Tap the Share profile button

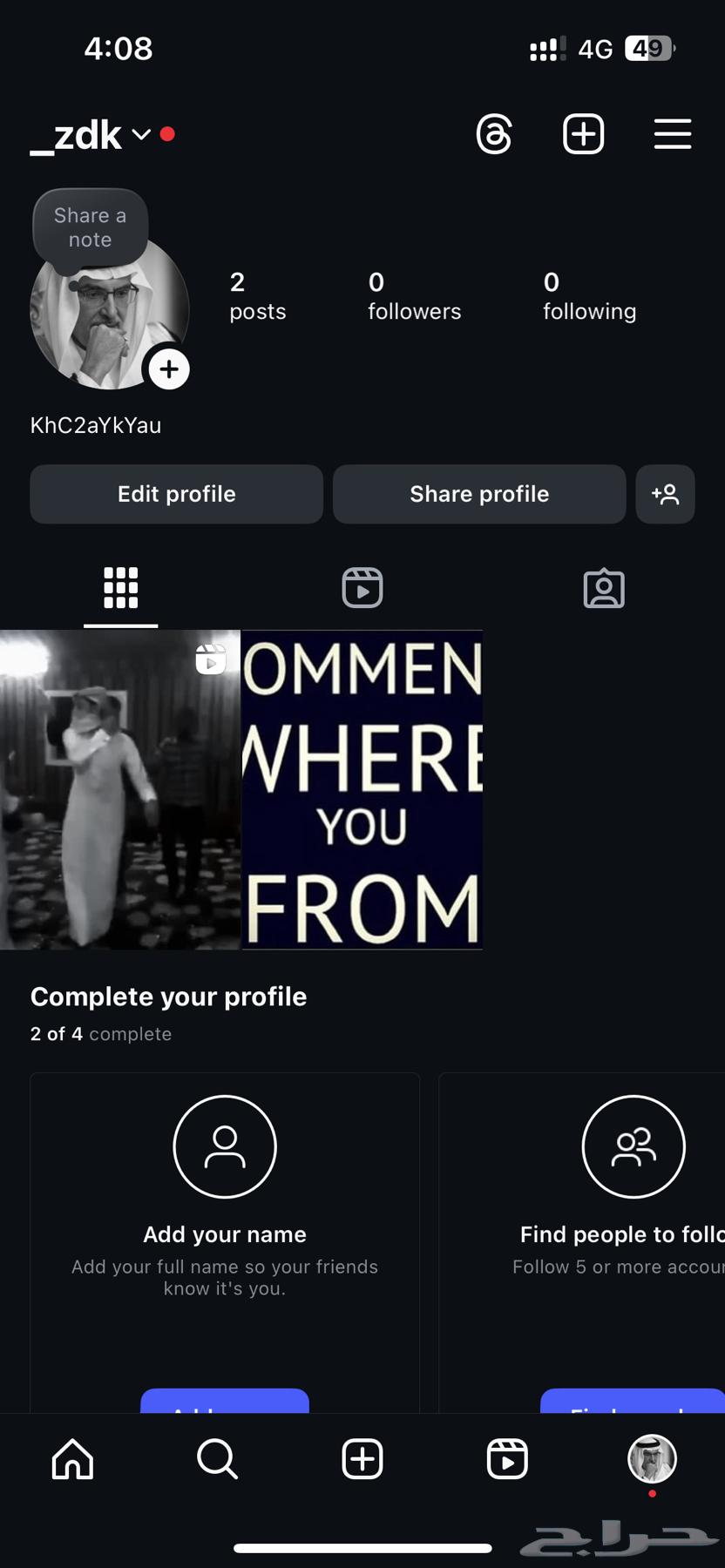pyautogui.click(x=478, y=494)
